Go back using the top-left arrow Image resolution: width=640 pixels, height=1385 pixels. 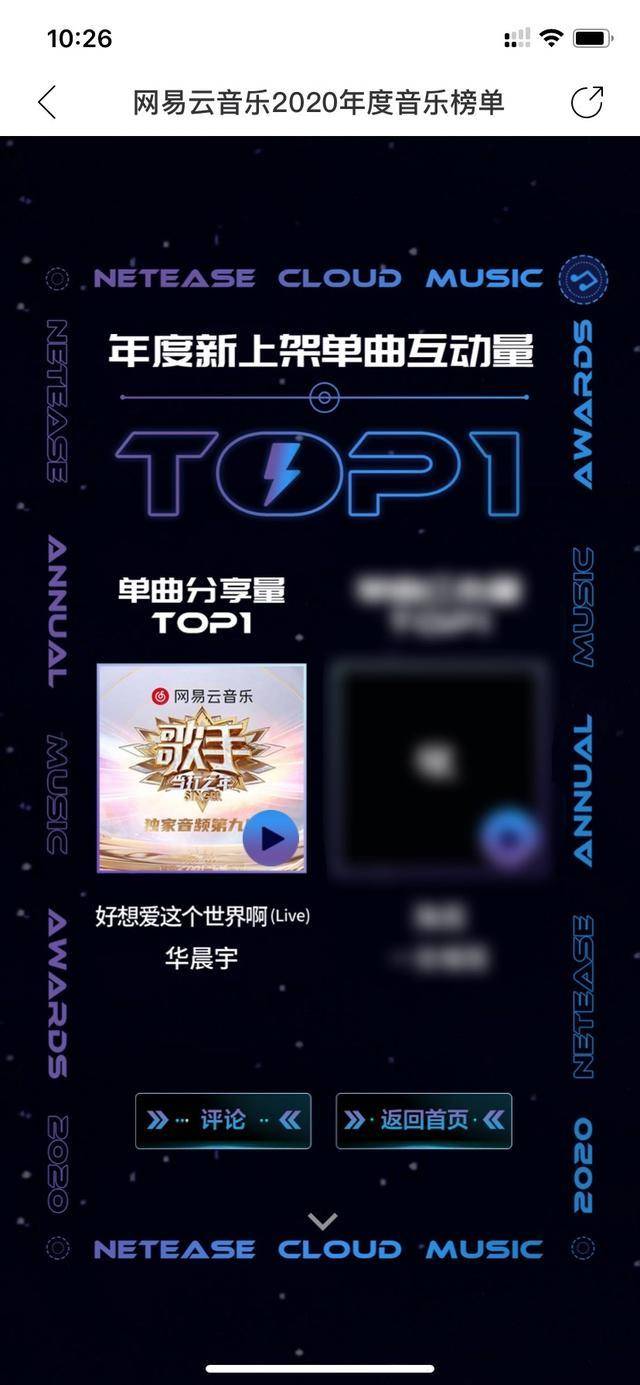(x=47, y=102)
